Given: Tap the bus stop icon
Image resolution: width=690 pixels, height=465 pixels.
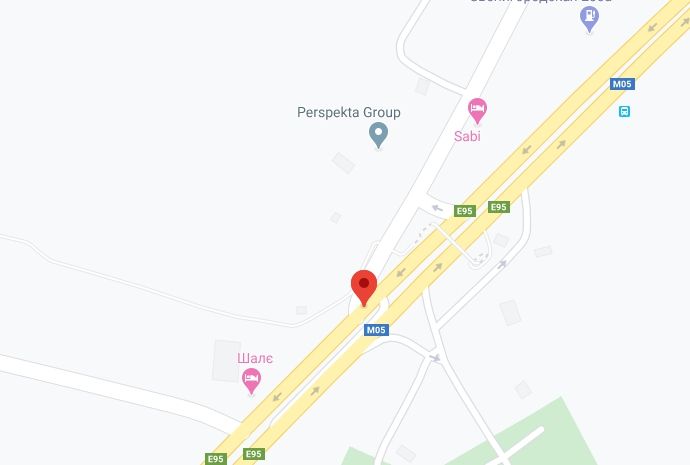Looking at the screenshot, I should click(x=624, y=111).
